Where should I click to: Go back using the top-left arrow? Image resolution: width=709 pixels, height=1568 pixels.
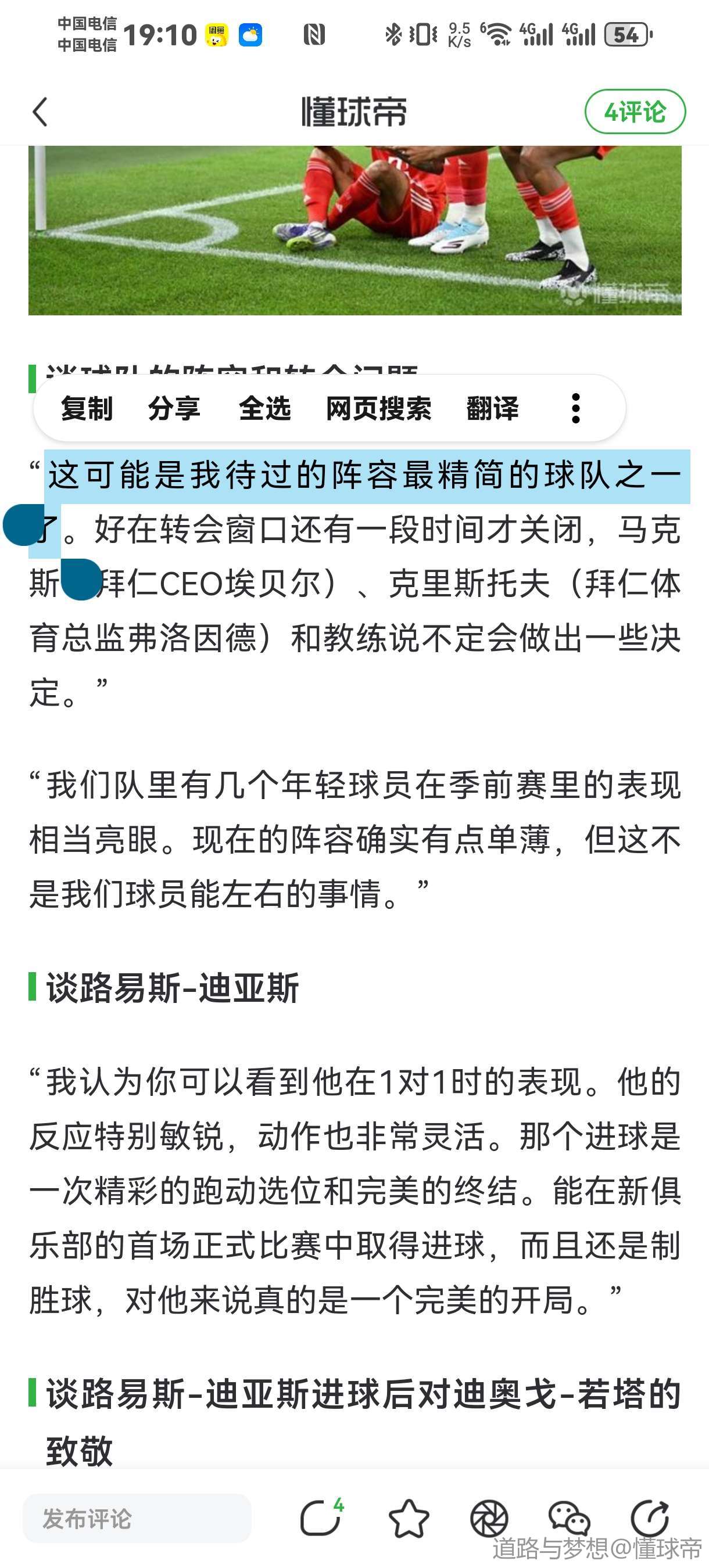(x=40, y=112)
